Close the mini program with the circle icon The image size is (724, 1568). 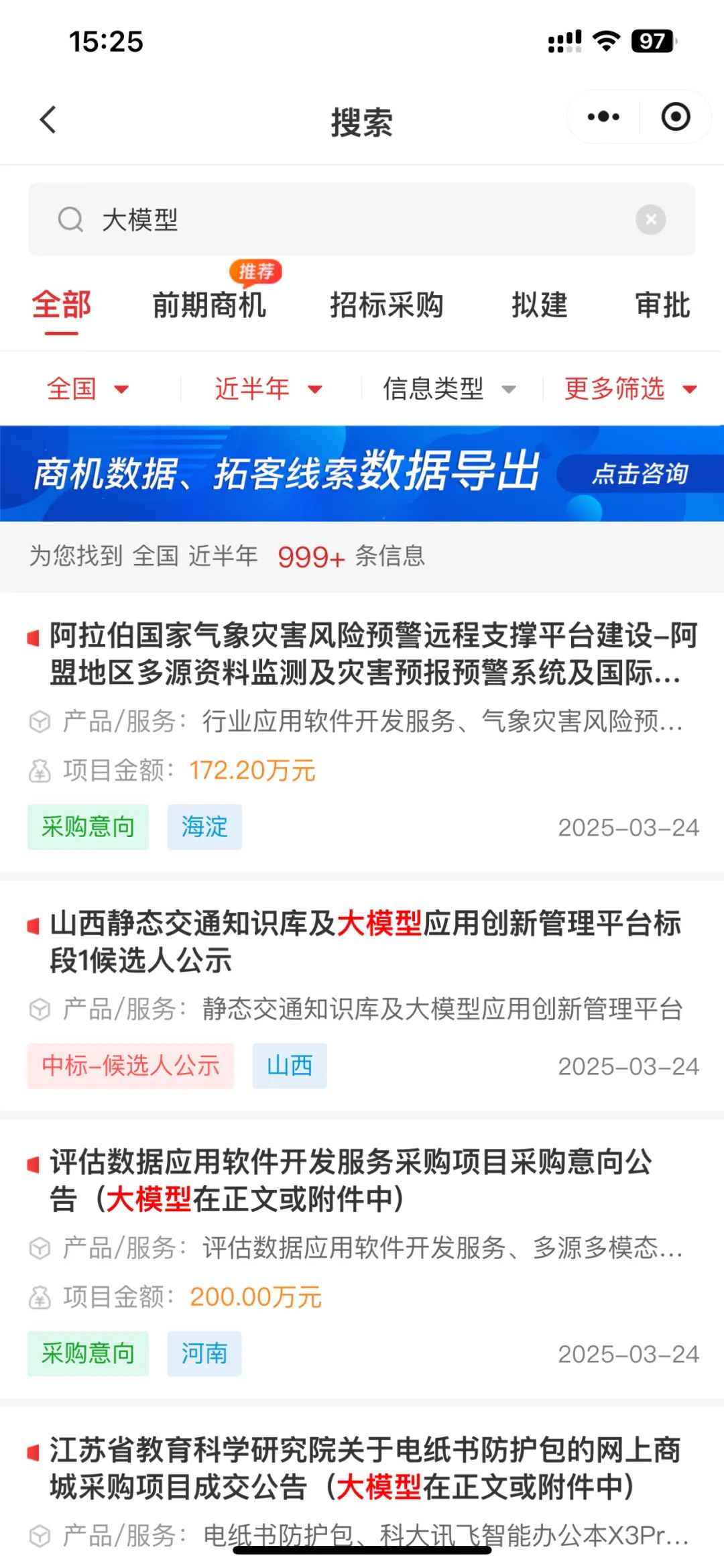(675, 117)
